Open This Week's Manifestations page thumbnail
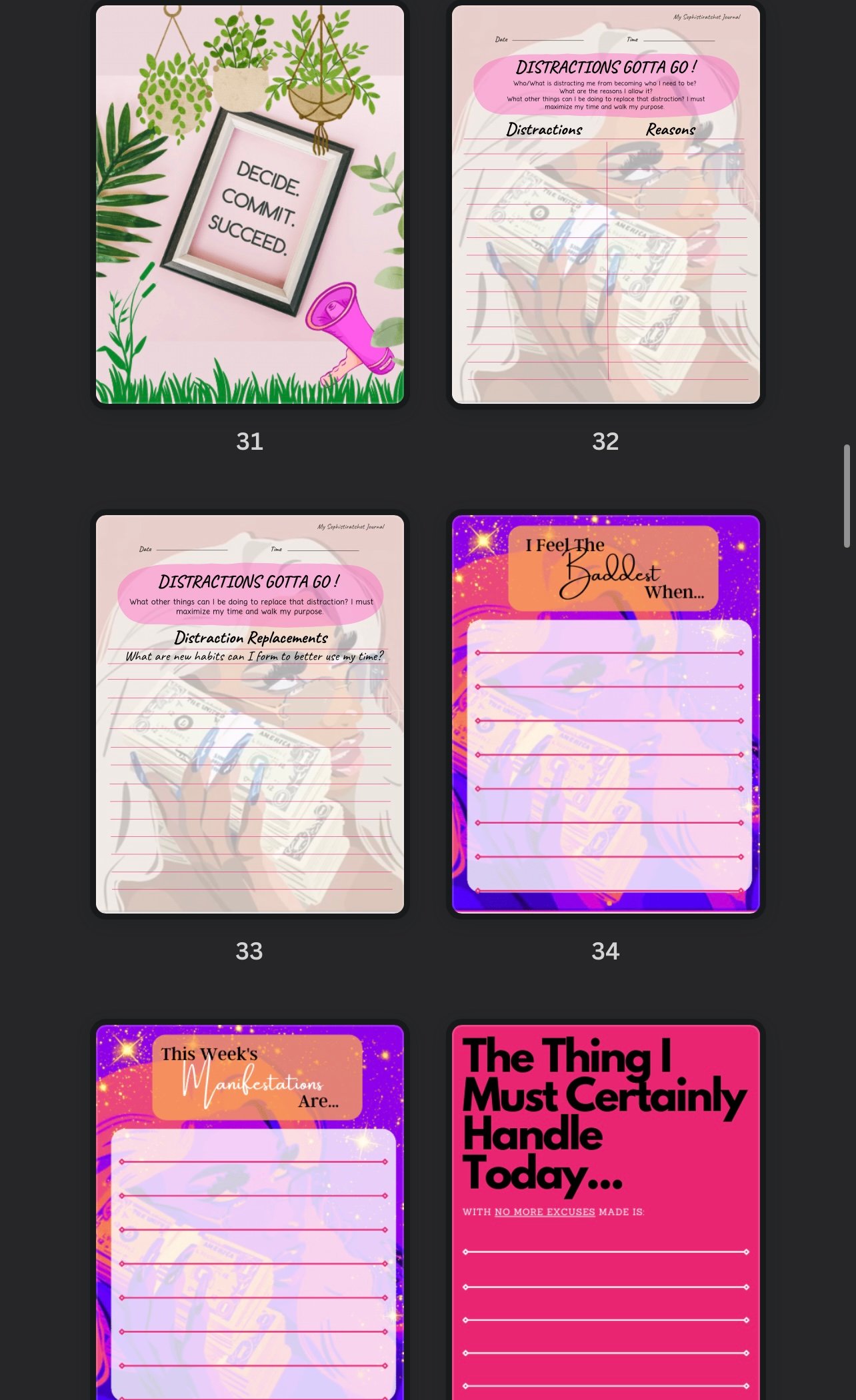Screen dimensions: 856x1400 (249, 1211)
